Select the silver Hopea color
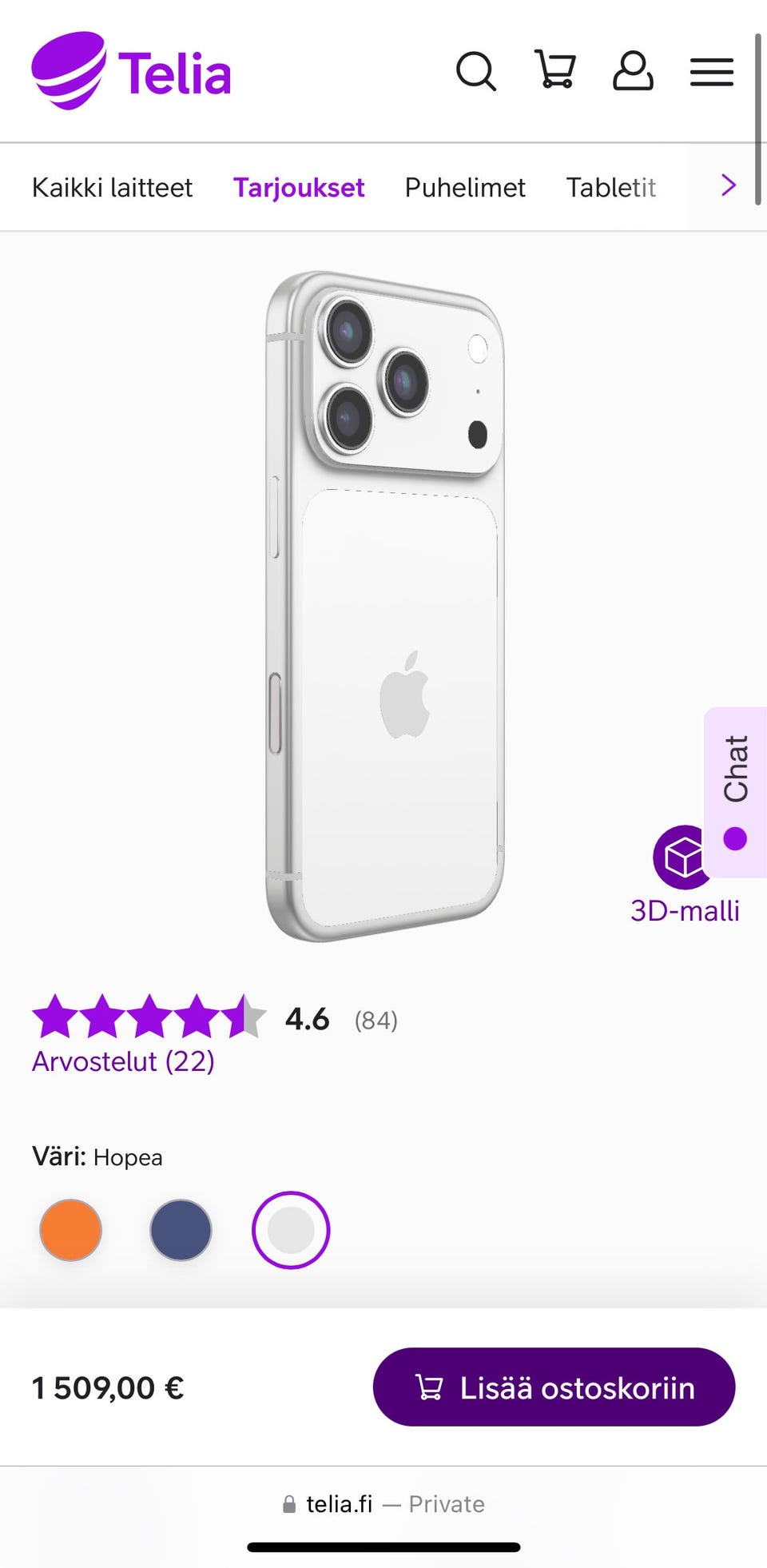 291,1230
